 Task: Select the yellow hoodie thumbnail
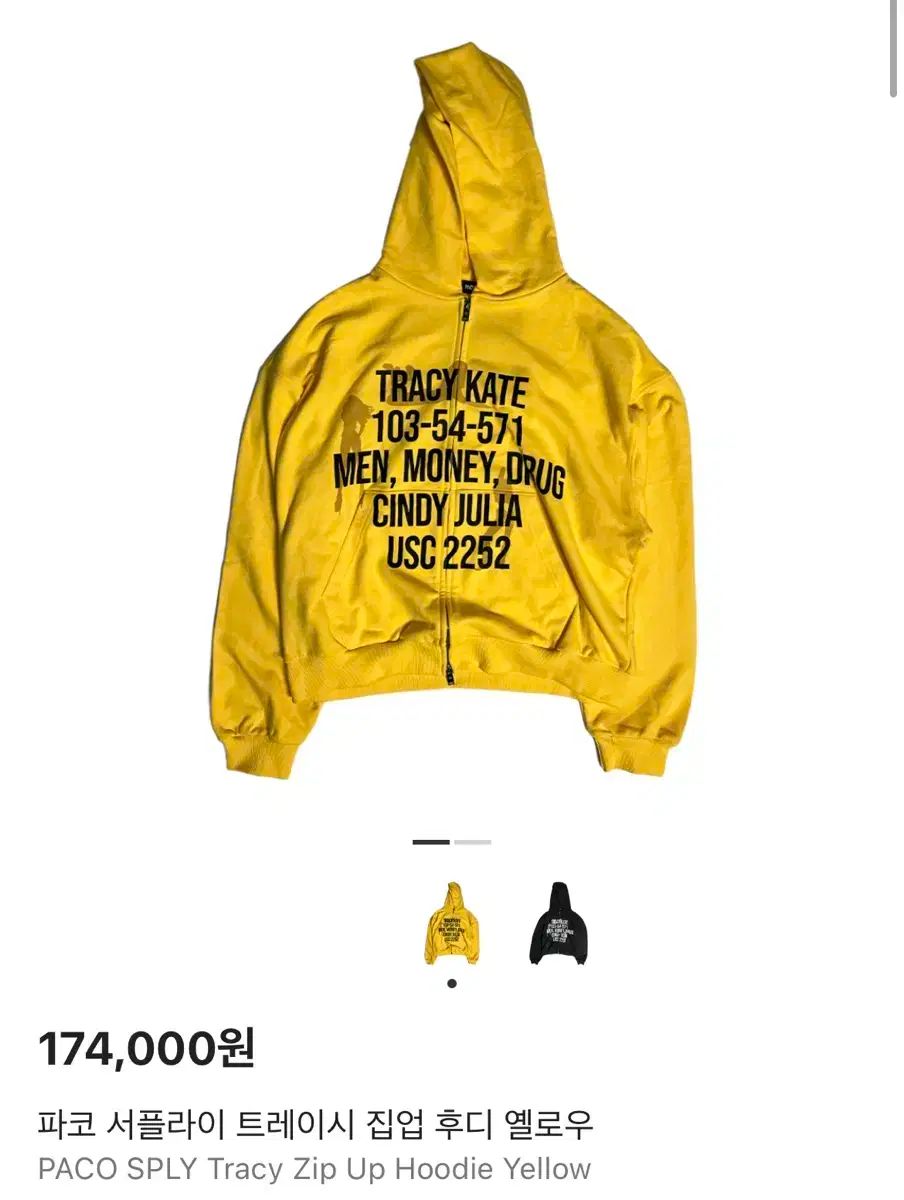tap(452, 923)
